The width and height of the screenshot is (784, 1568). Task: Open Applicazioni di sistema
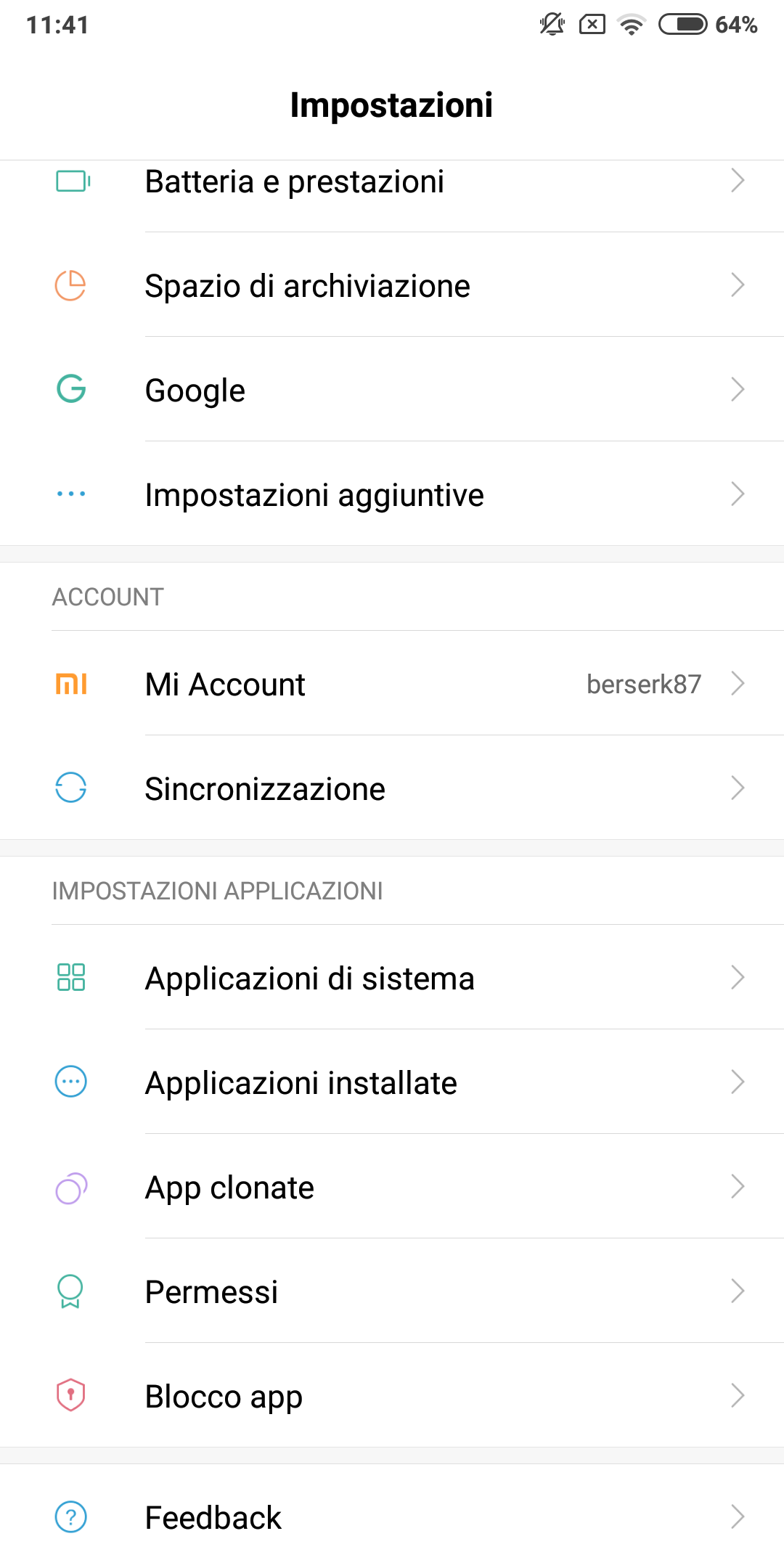(392, 979)
